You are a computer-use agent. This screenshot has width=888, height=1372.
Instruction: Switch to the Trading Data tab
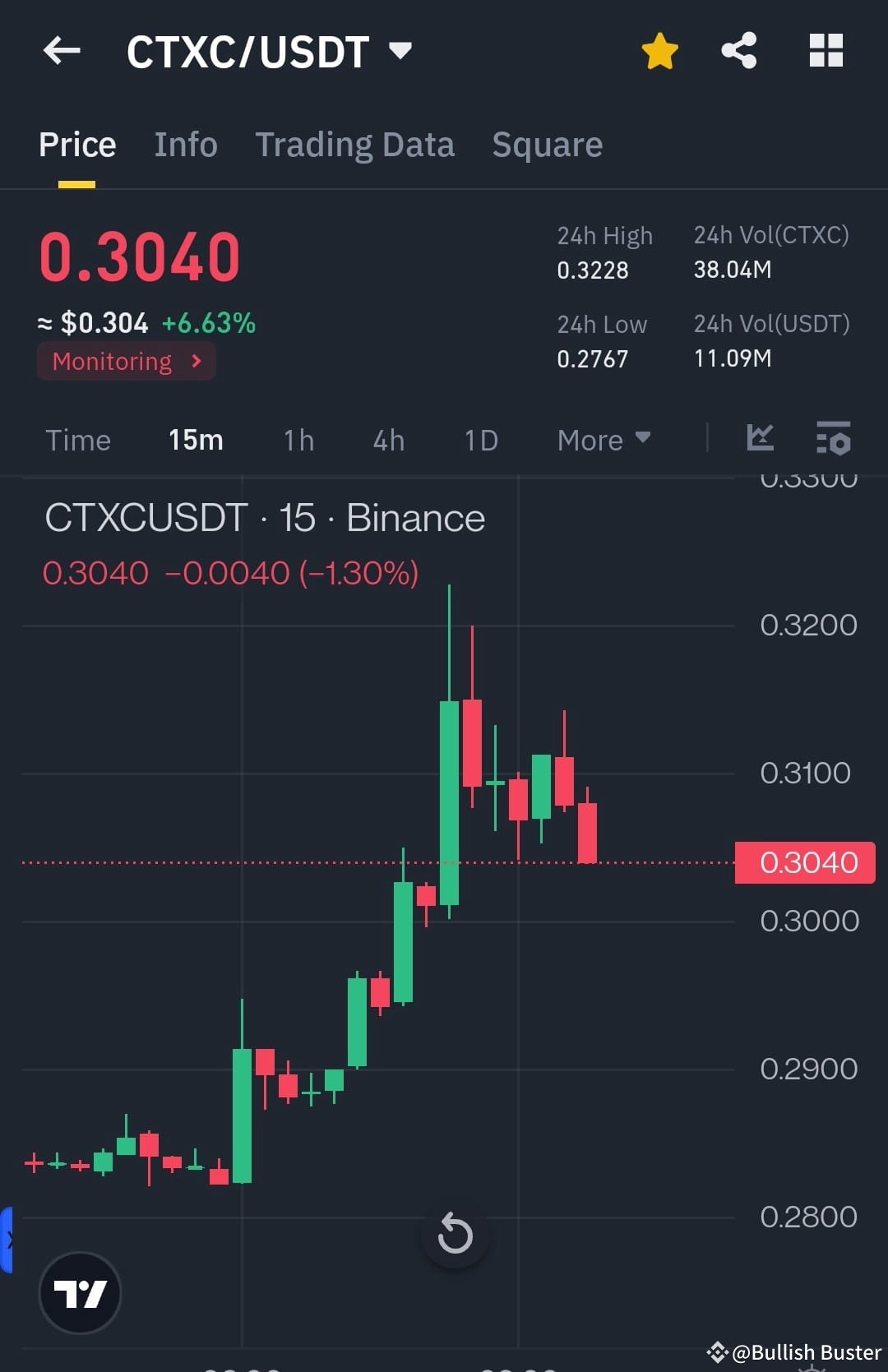tap(355, 145)
